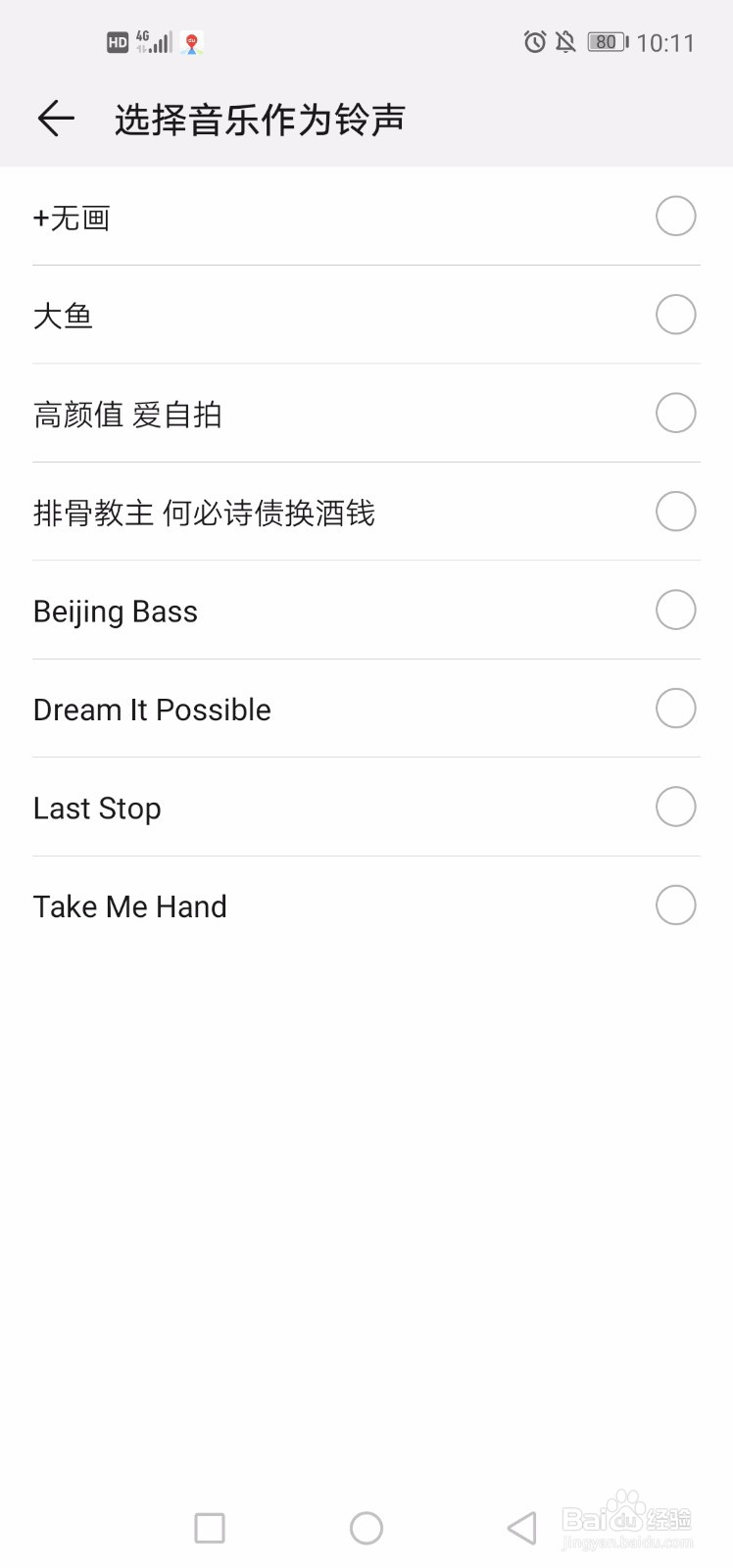Tap the GPS location icon in status bar

192,43
